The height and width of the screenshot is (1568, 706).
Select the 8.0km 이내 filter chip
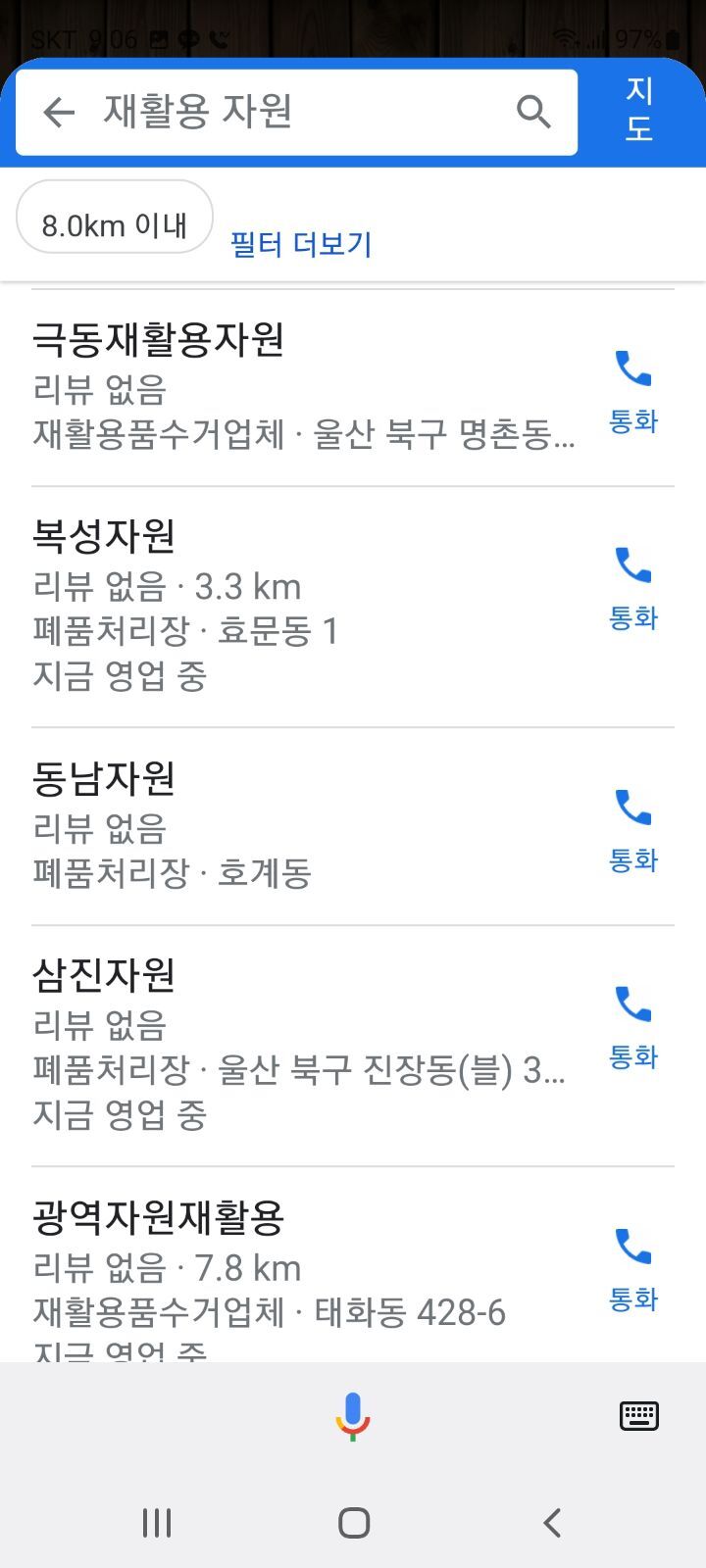pos(115,225)
